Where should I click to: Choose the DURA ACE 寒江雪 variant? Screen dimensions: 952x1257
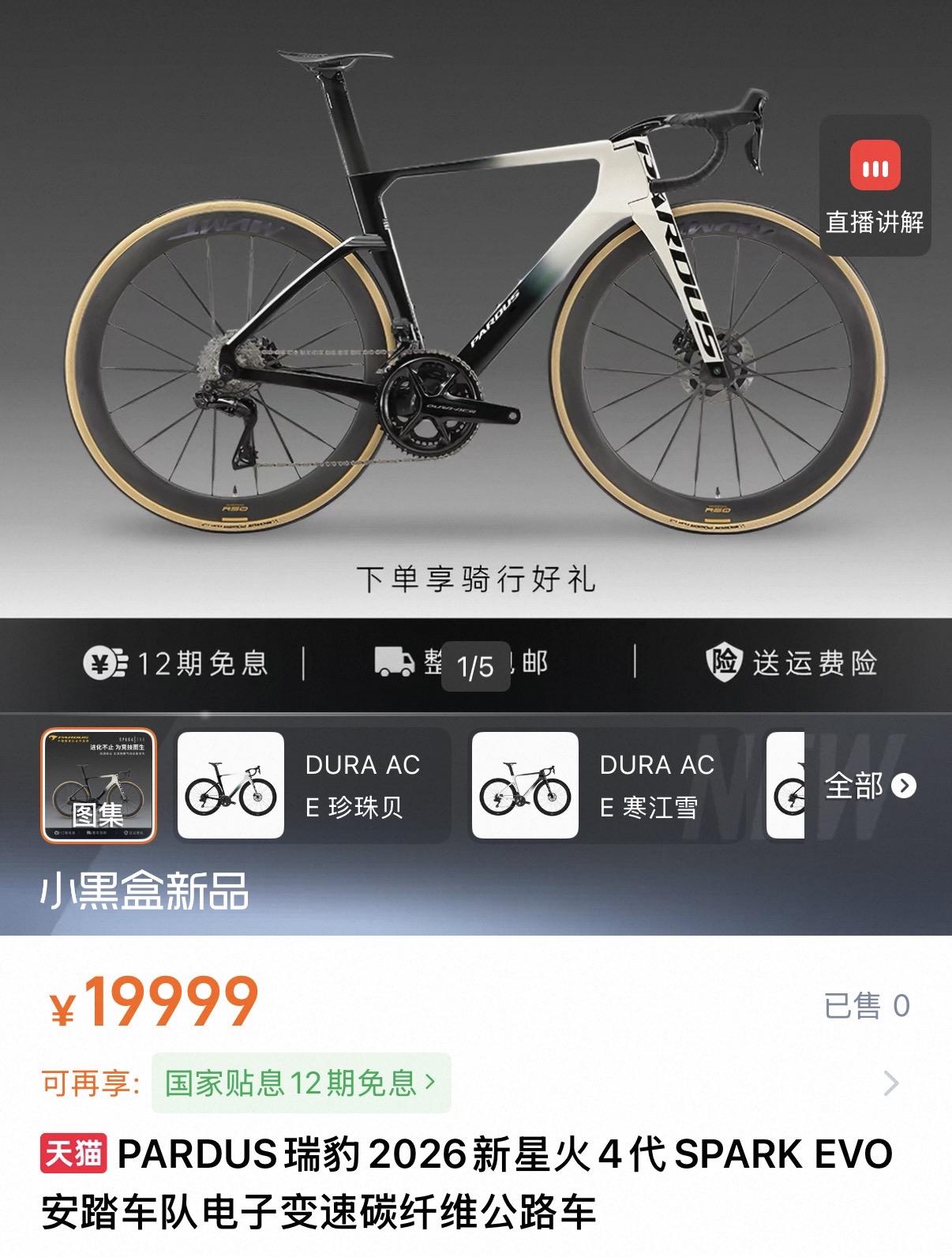pos(606,786)
